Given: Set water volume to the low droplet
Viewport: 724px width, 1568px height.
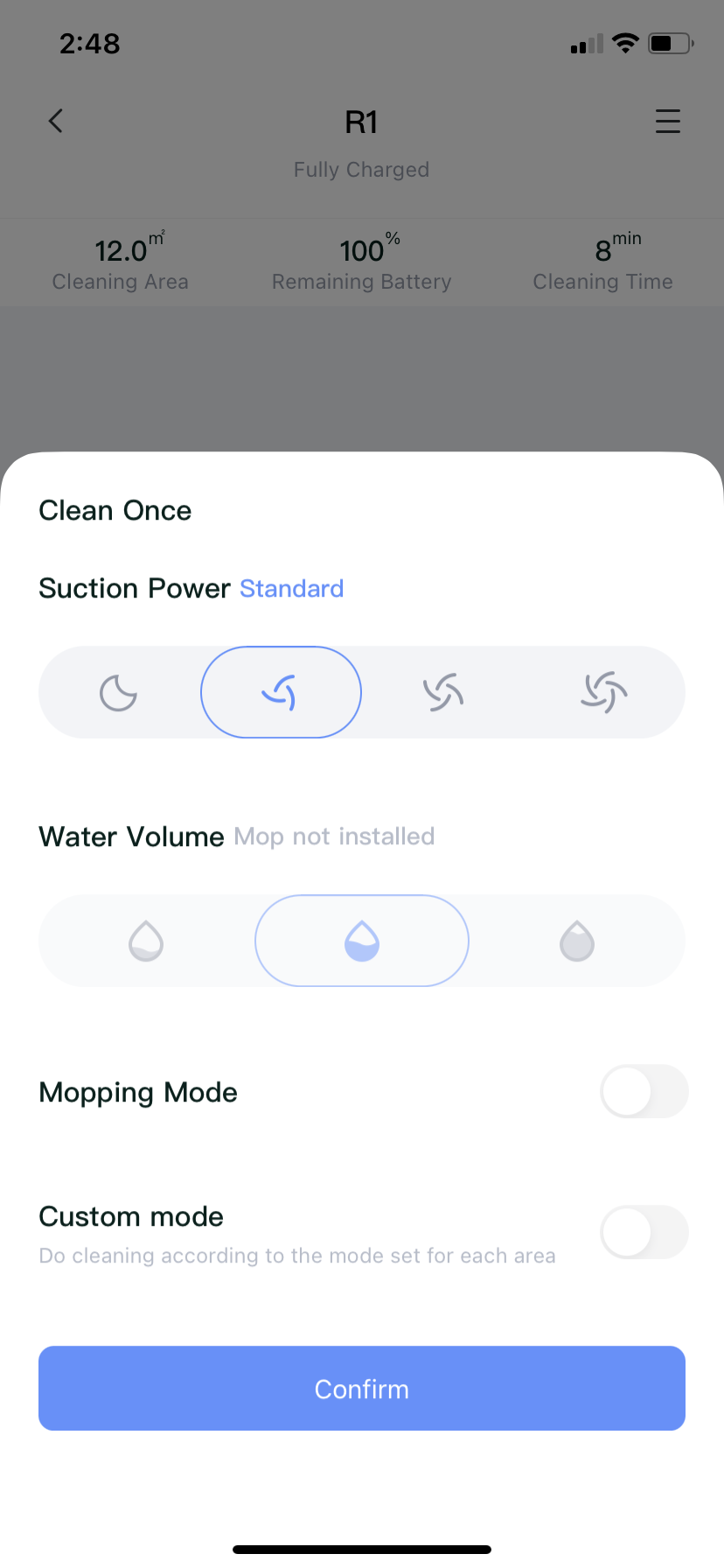Looking at the screenshot, I should pyautogui.click(x=146, y=941).
